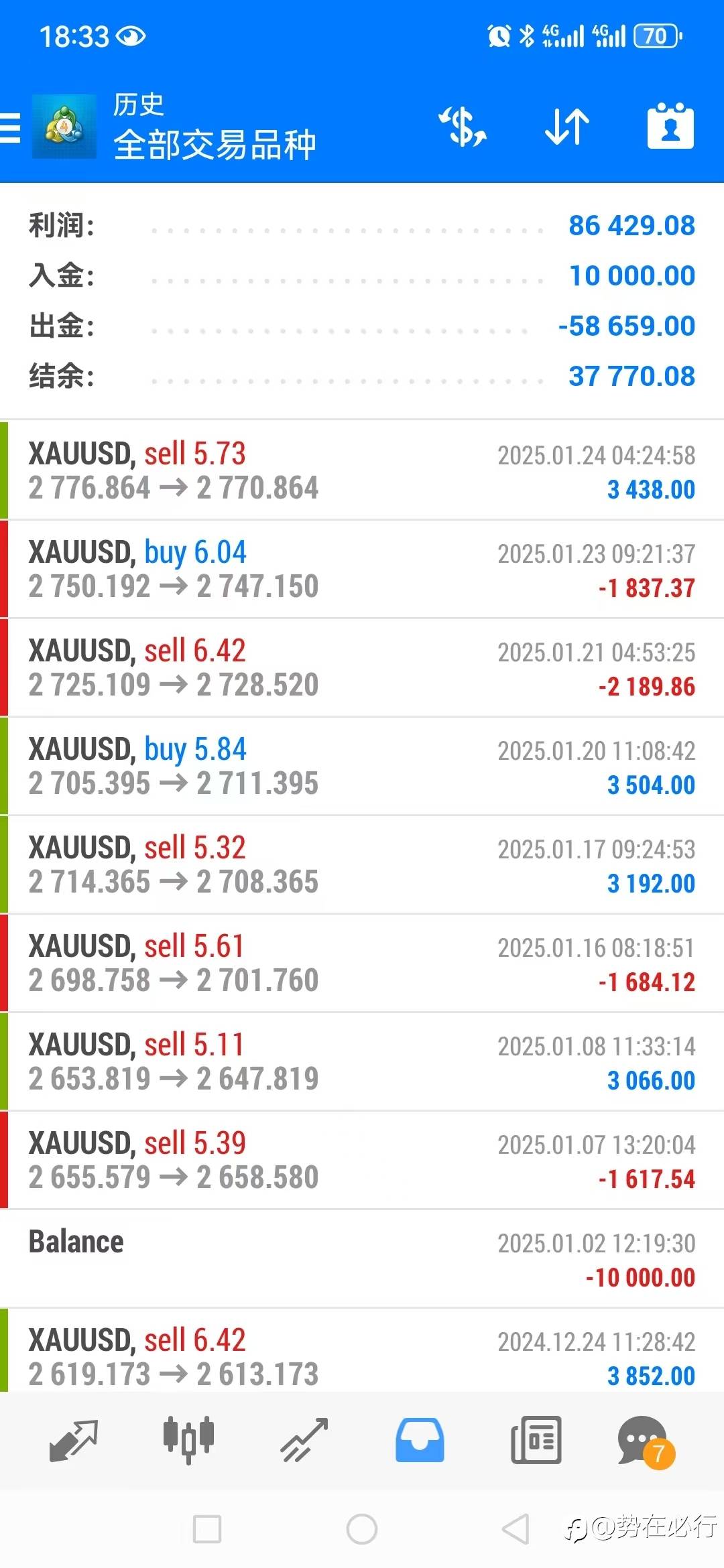Open the buy 6.04 trade from 2025.01.23
The width and height of the screenshot is (724, 1568).
(x=362, y=569)
